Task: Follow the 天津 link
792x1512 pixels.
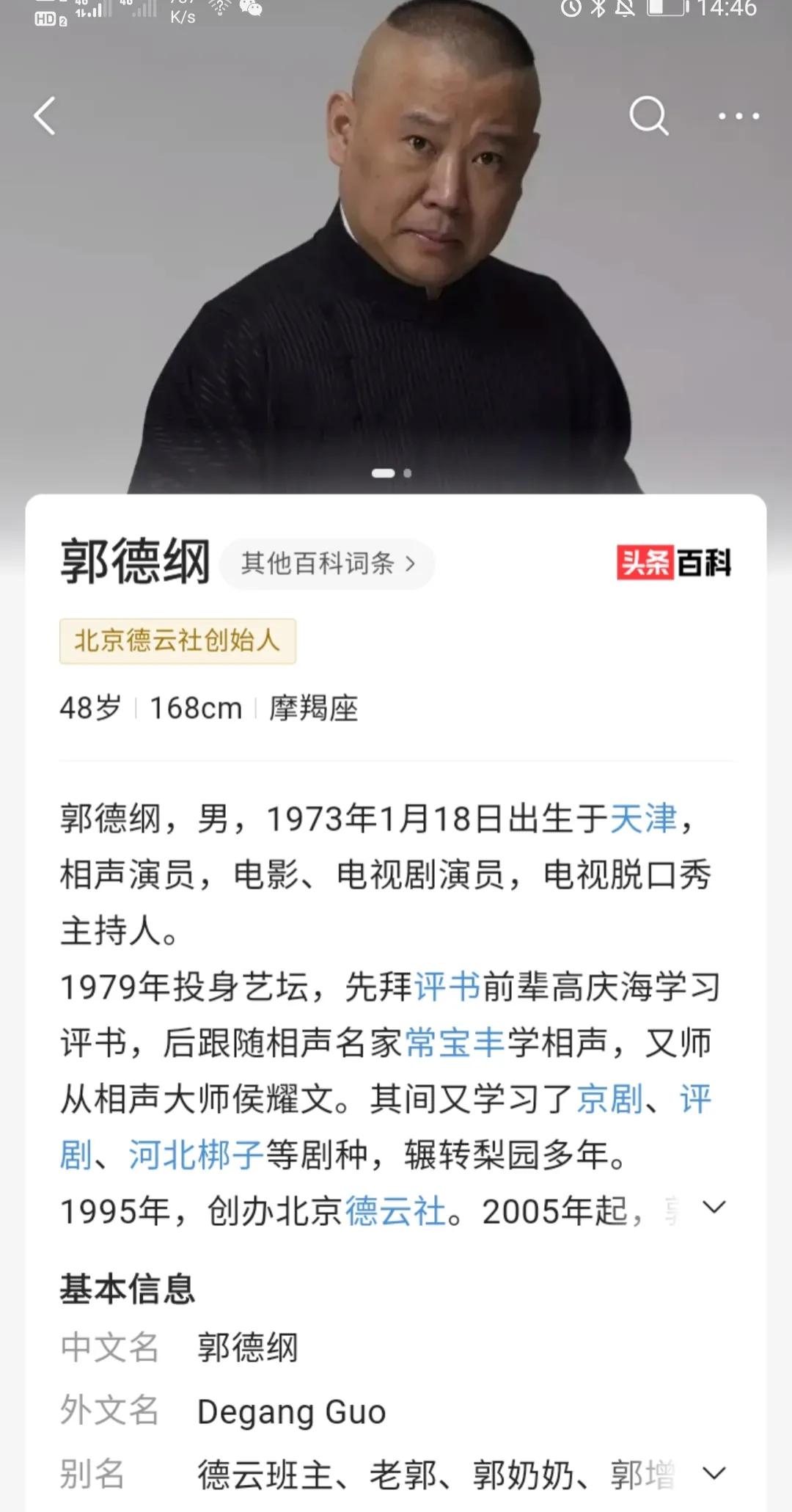Action: click(x=643, y=819)
